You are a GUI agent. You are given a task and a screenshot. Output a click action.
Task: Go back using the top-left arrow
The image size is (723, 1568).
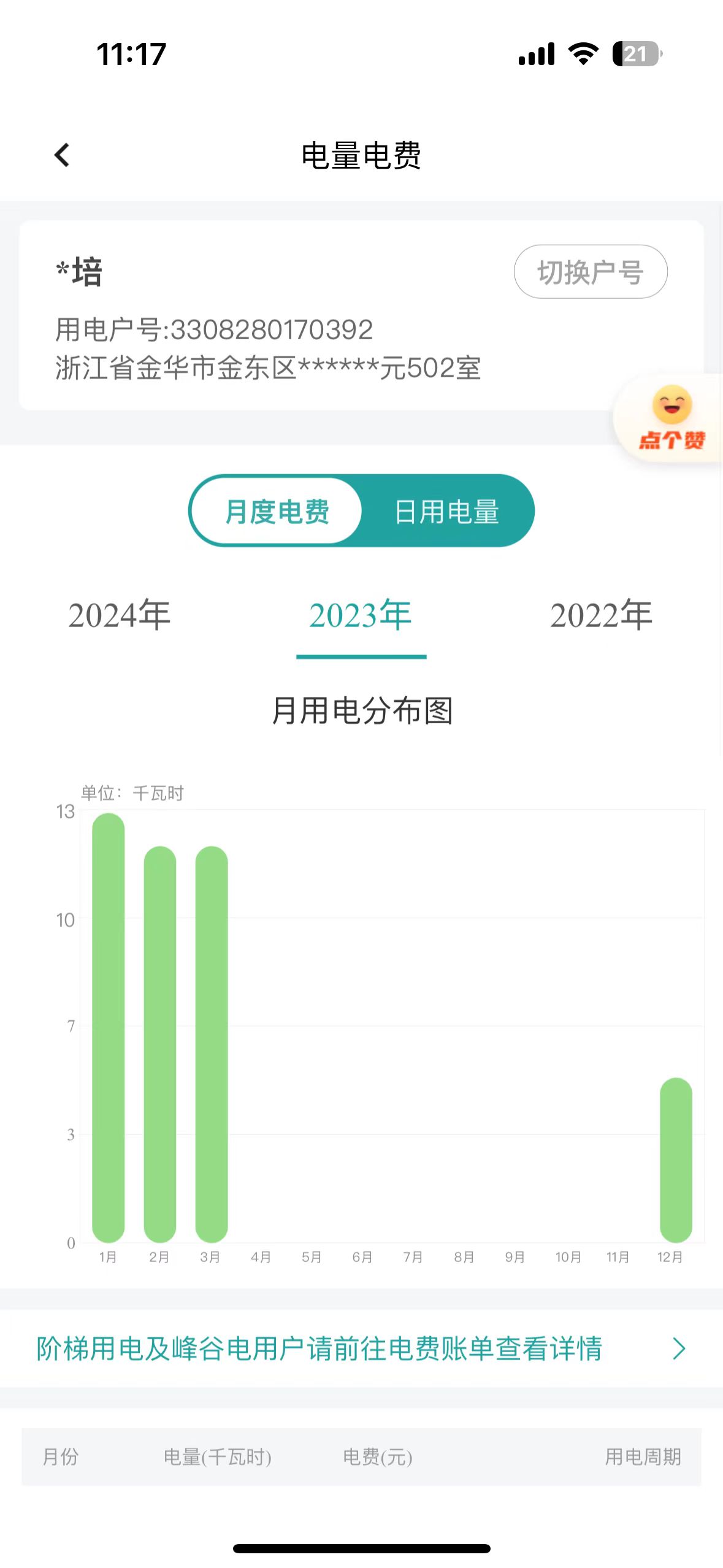point(62,155)
